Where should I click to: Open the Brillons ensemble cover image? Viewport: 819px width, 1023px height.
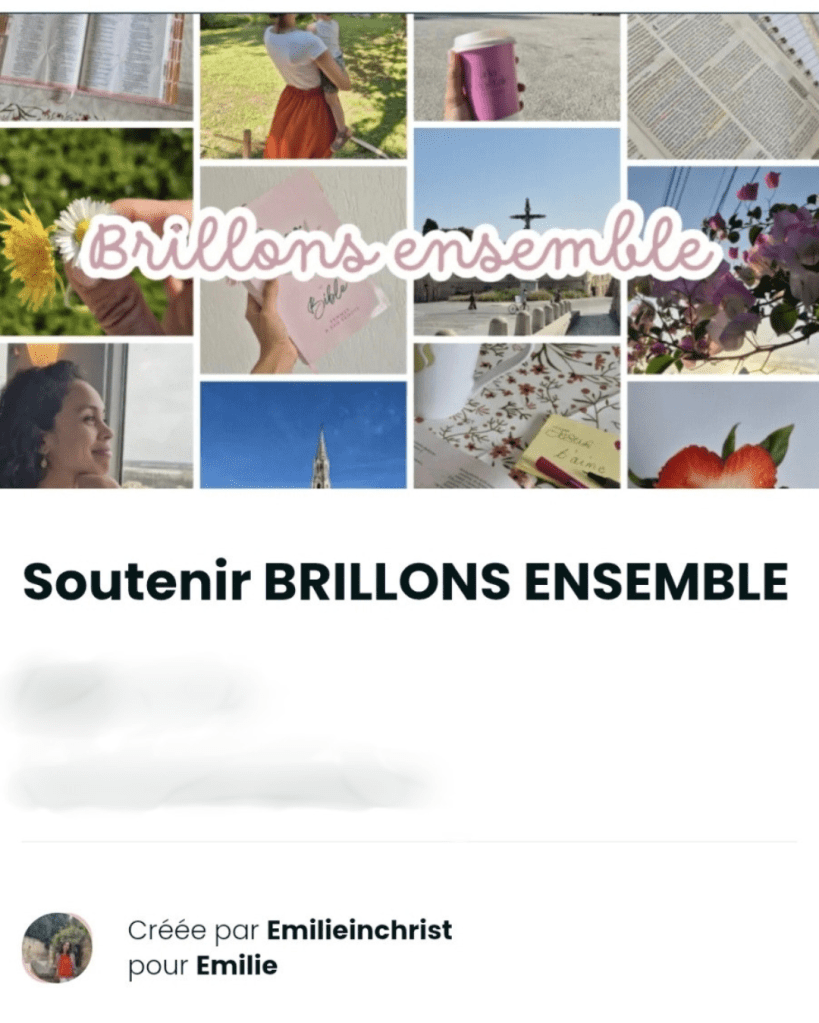(x=409, y=250)
